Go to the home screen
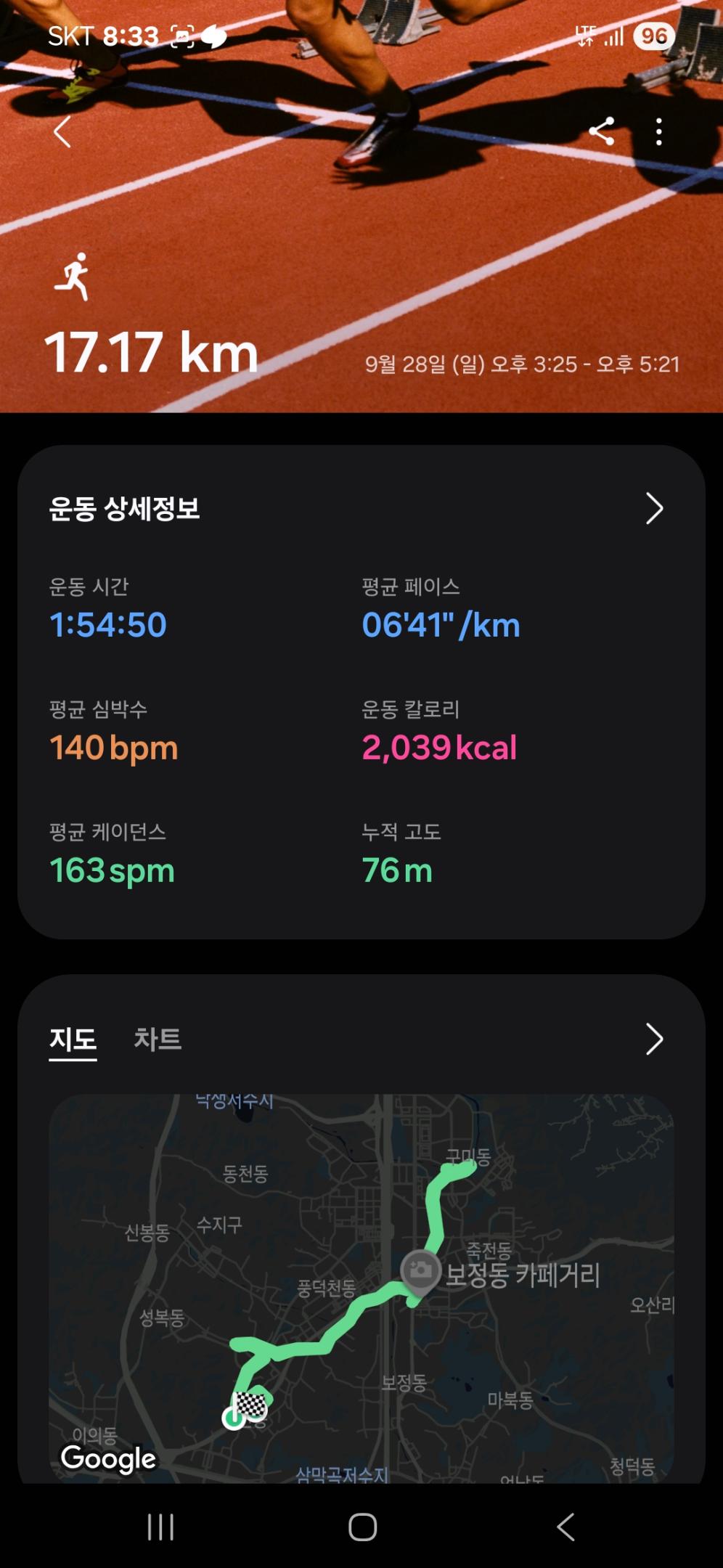This screenshot has height=1568, width=723. click(362, 1527)
